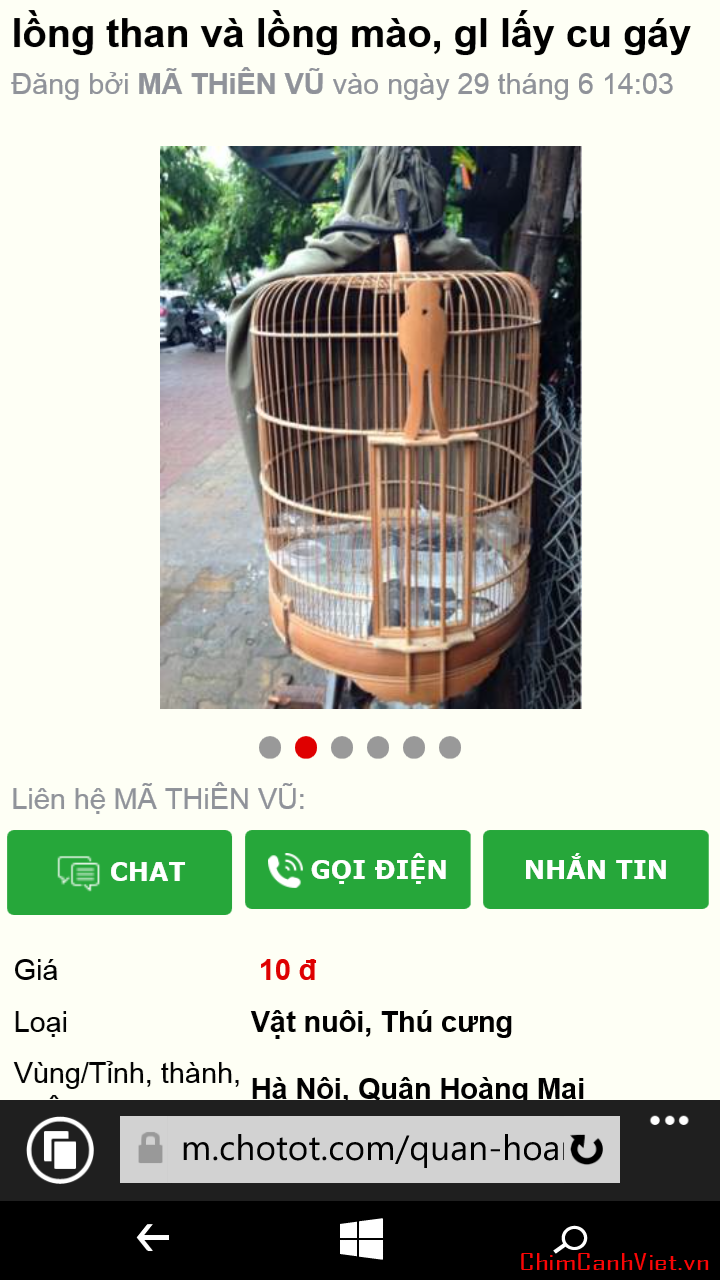Select the third photo indicator dot
Viewport: 720px width, 1280px height.
click(x=342, y=747)
